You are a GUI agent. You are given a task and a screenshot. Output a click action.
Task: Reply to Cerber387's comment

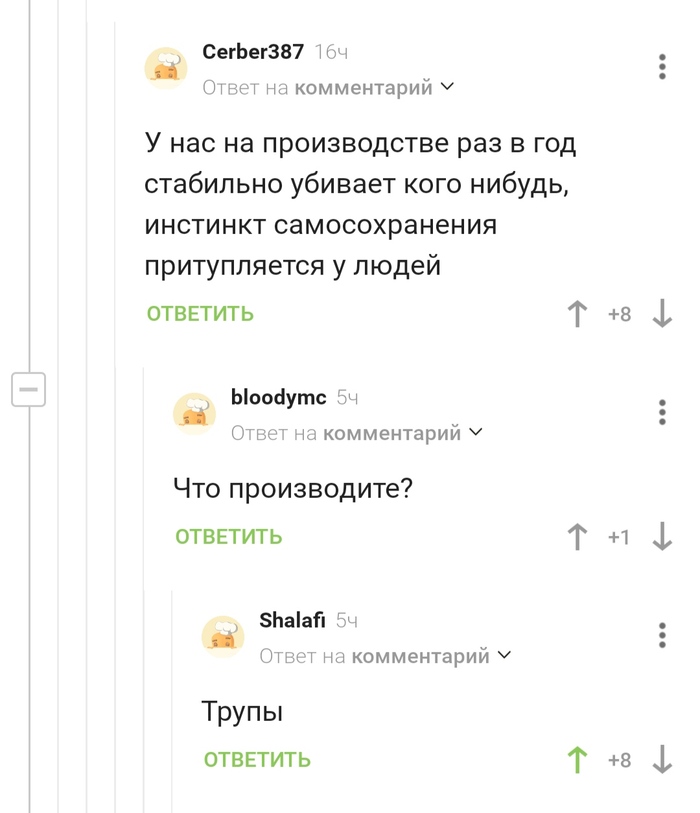(200, 314)
